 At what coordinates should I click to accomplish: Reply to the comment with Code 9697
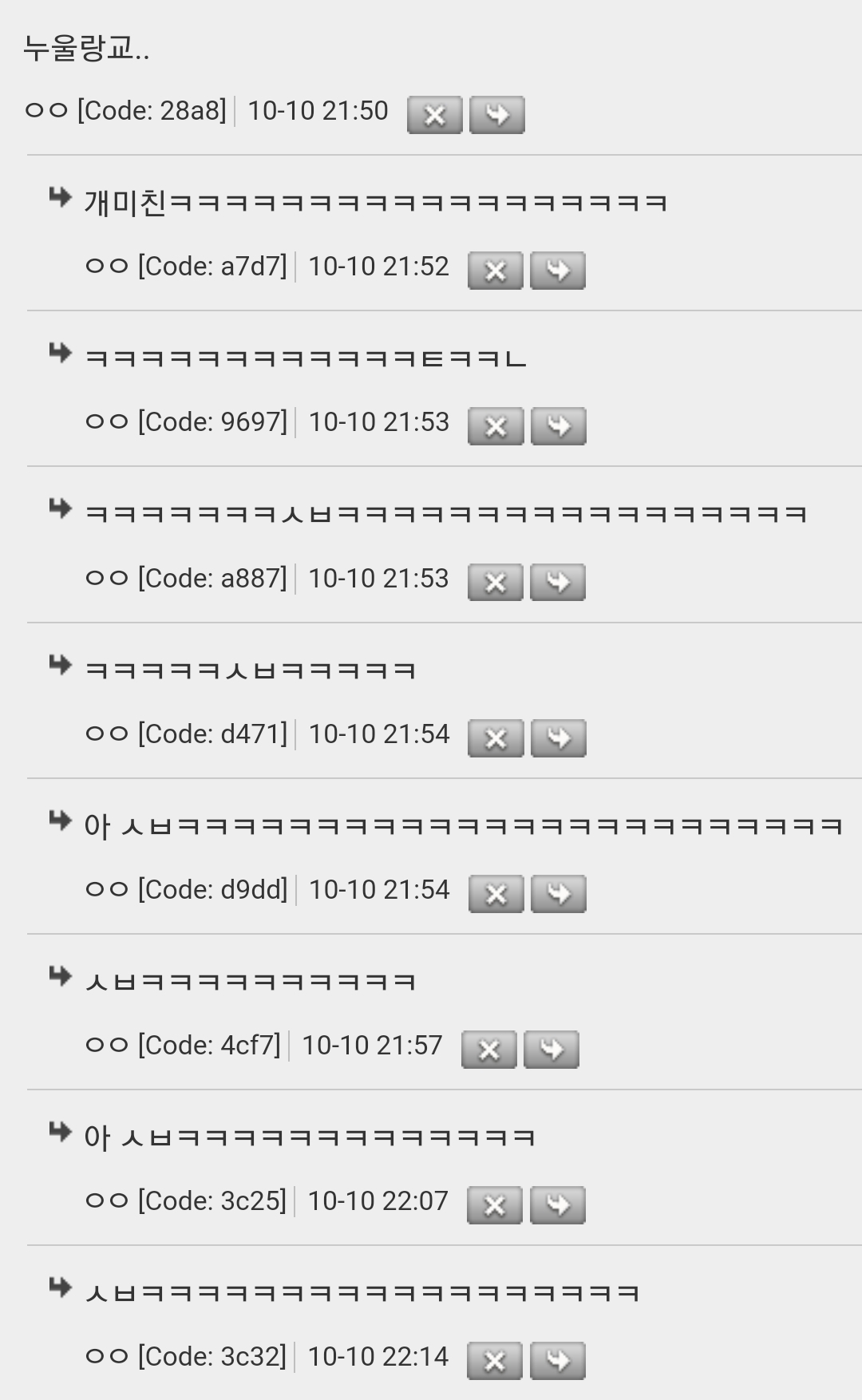pyautogui.click(x=558, y=426)
